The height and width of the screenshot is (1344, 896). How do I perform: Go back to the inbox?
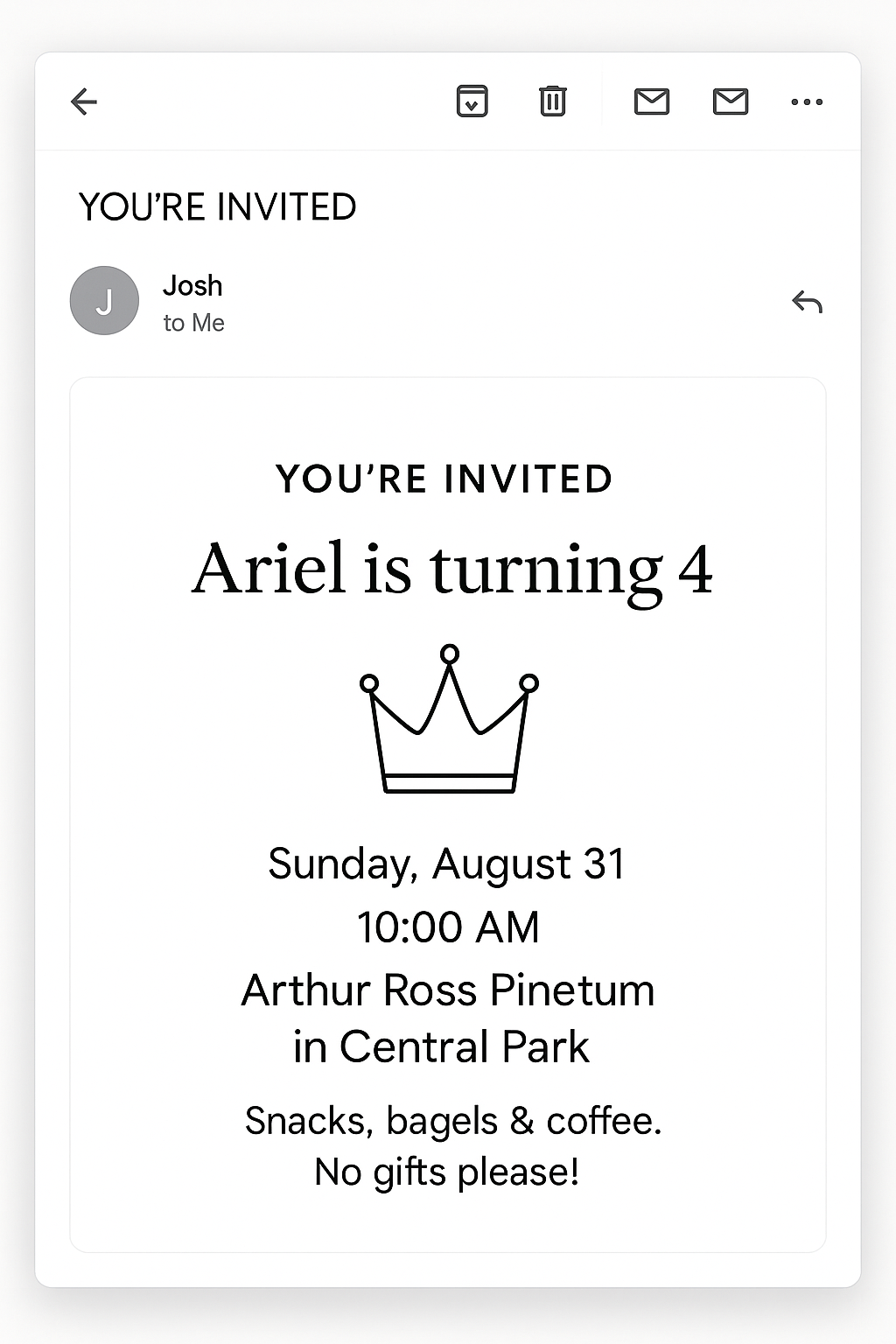[84, 101]
